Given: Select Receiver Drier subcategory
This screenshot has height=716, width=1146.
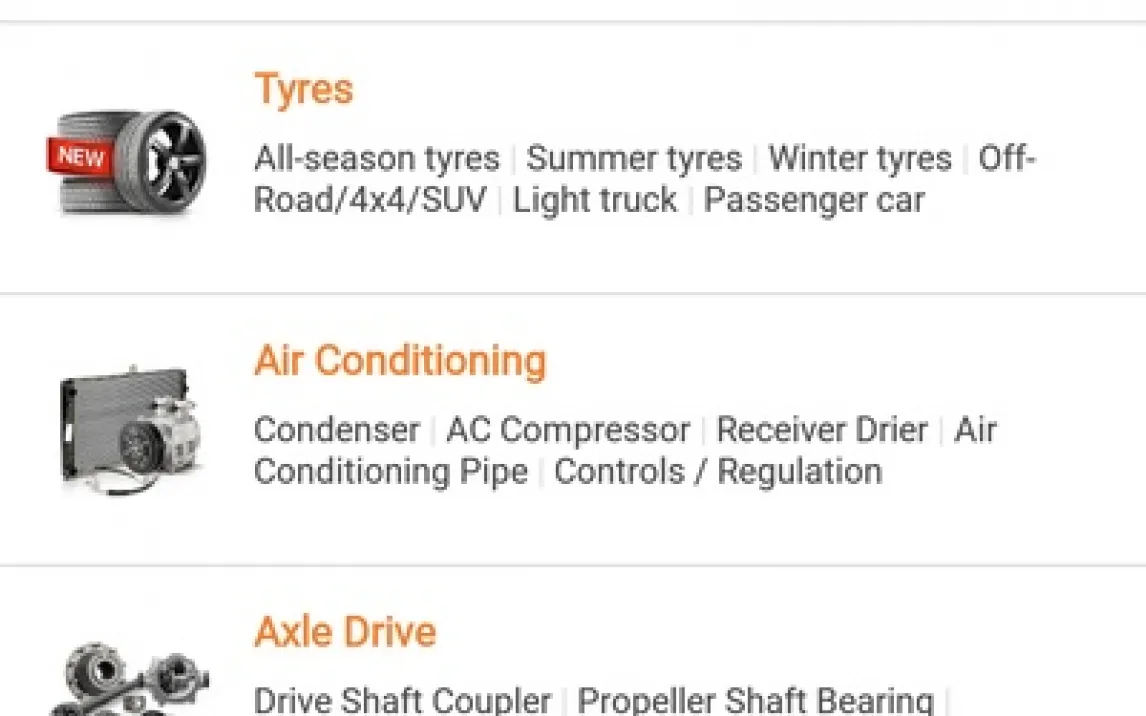Looking at the screenshot, I should coord(822,430).
